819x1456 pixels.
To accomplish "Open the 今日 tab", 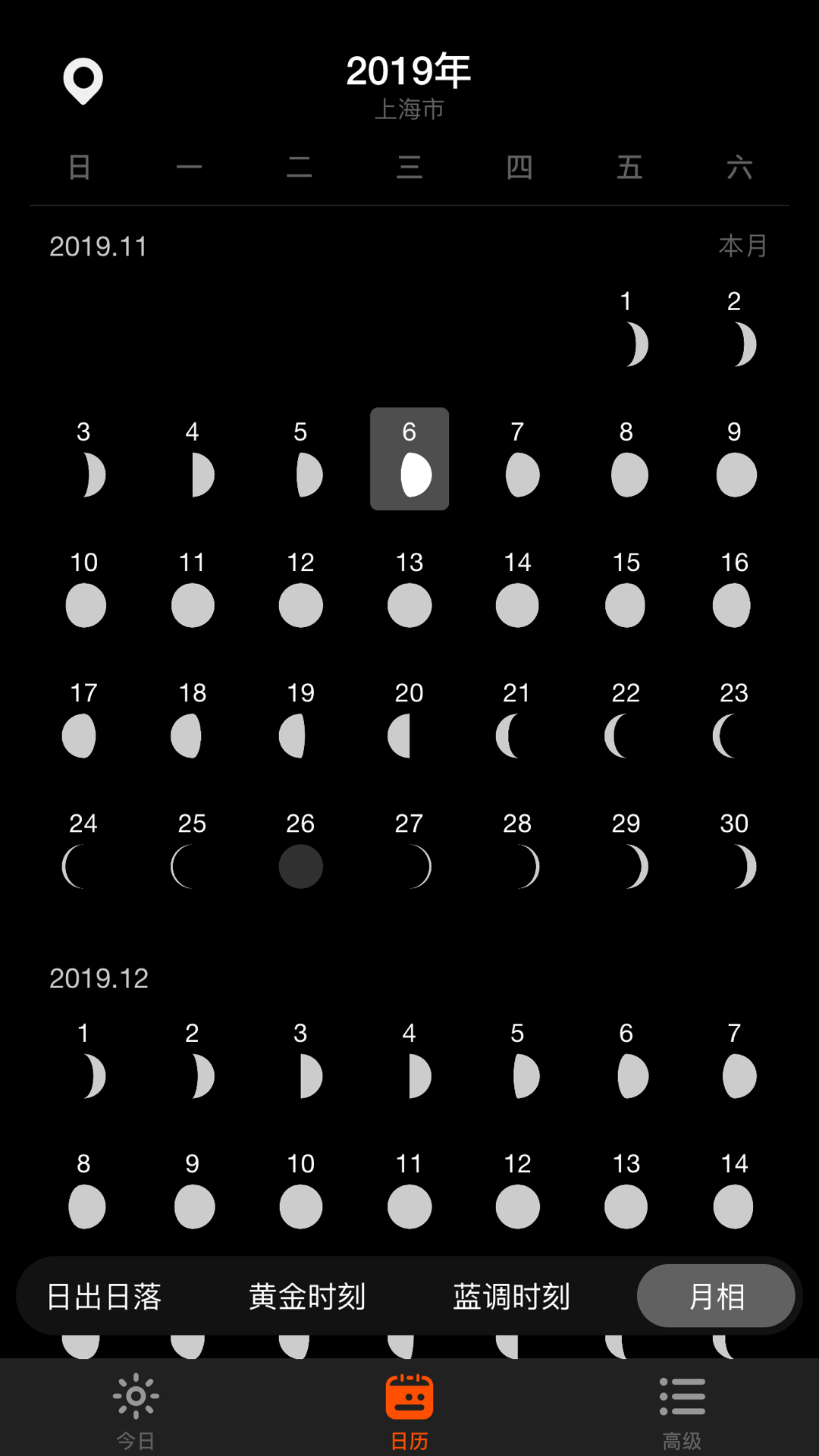I will [136, 1409].
